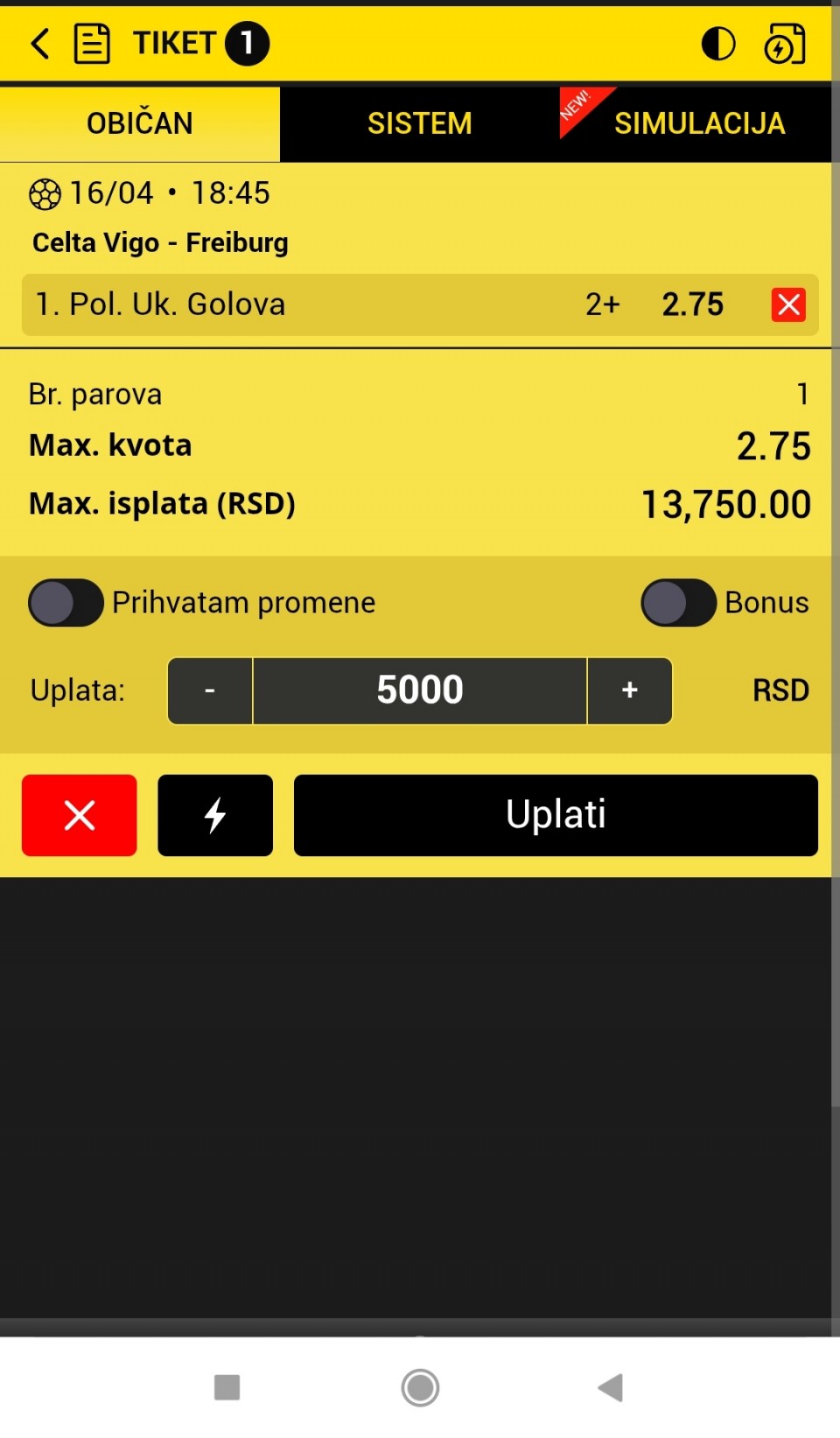Toggle the contrast theme icon
The image size is (840, 1438).
coord(718,44)
